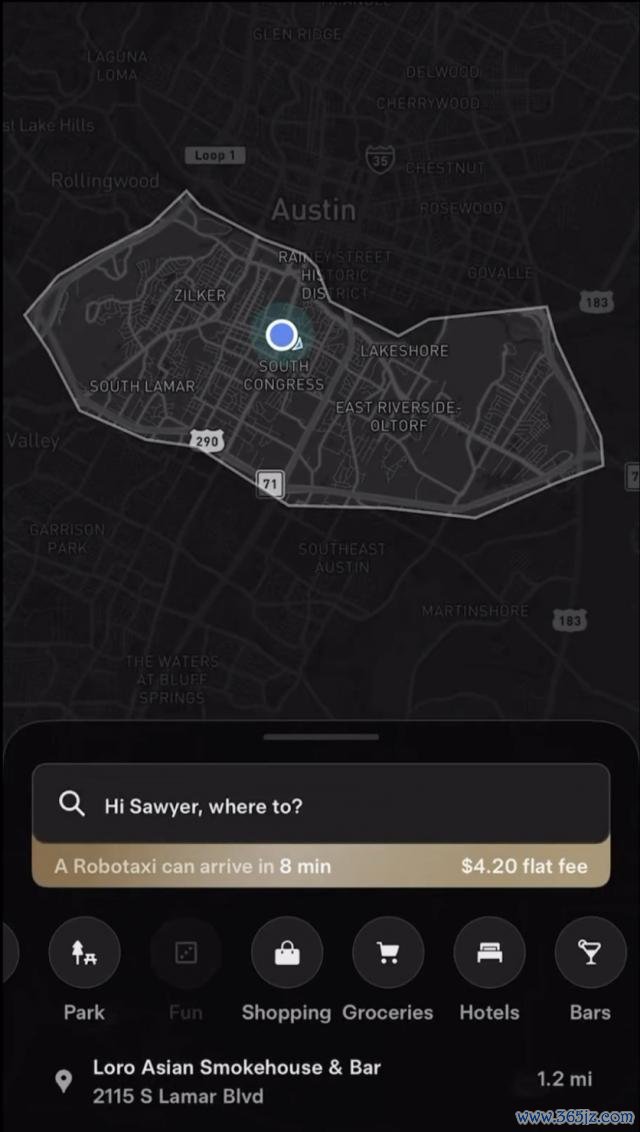Select the Fun category

185,953
